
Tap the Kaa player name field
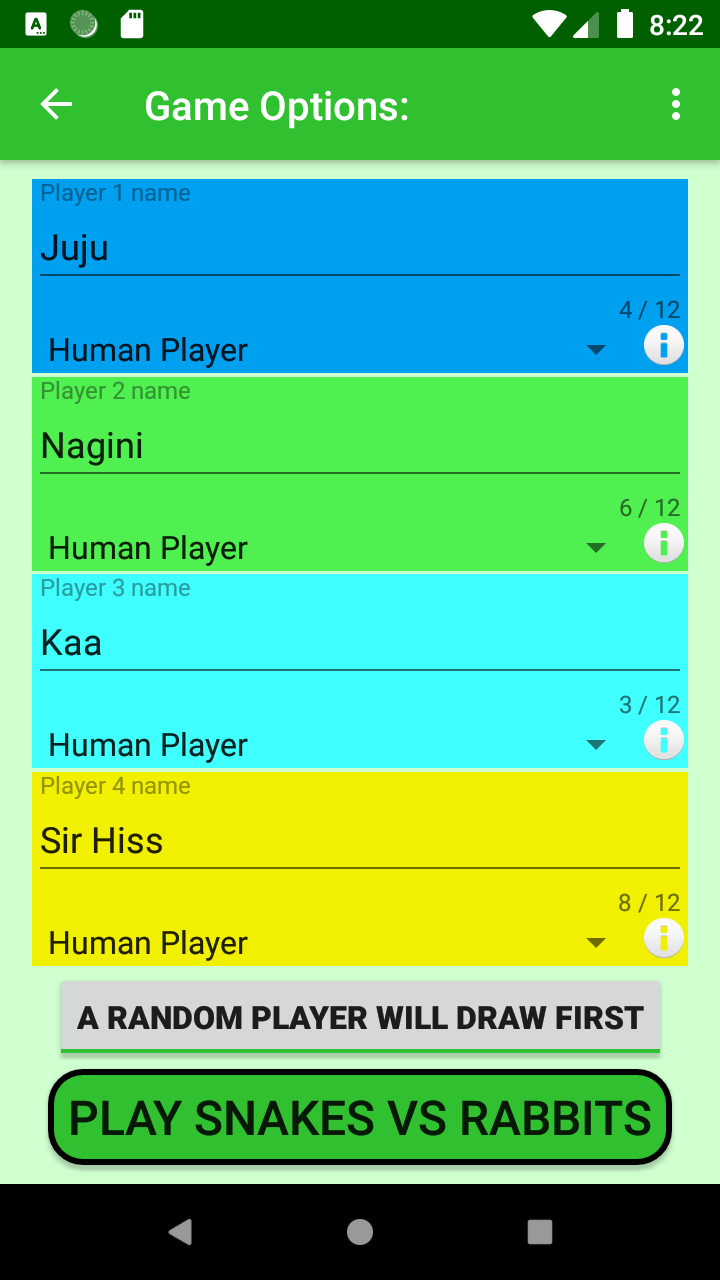360,643
